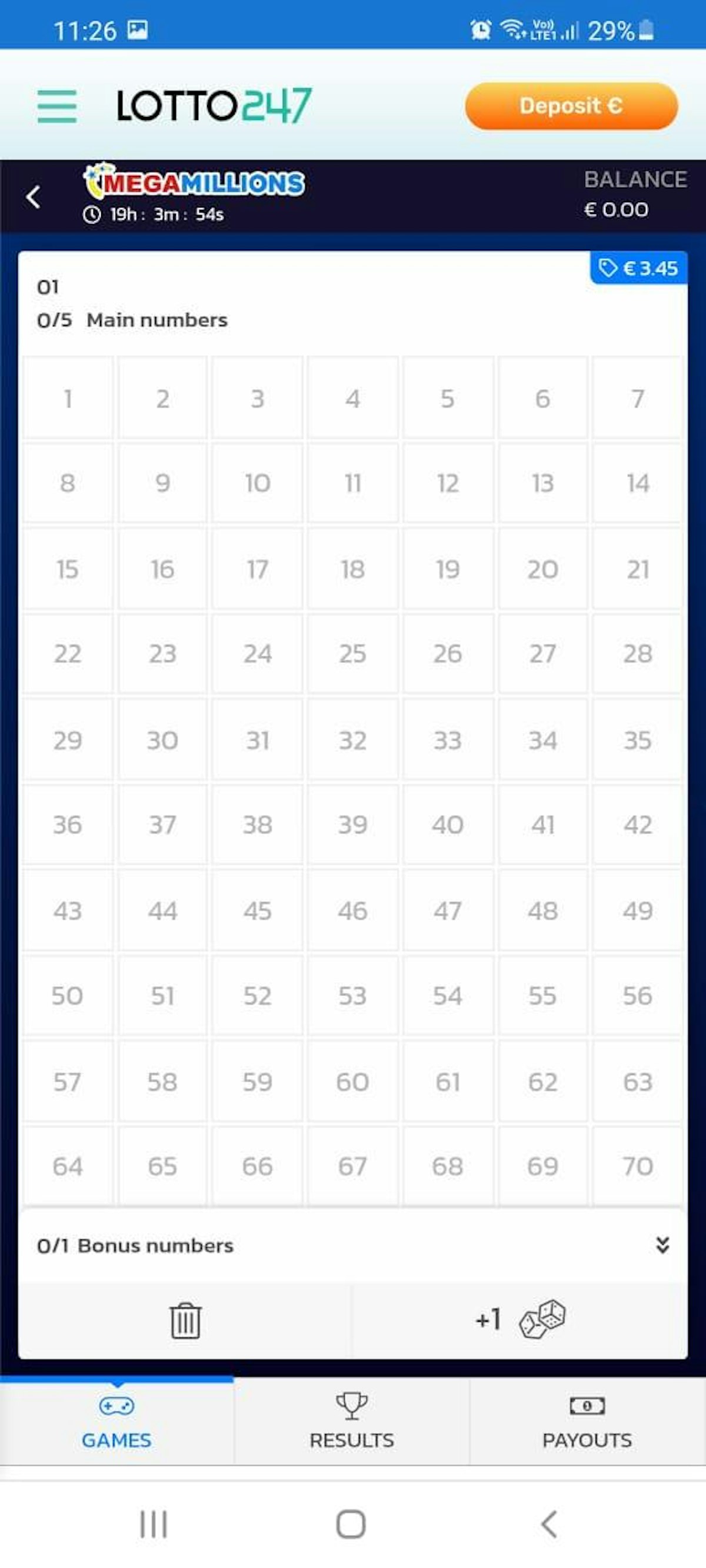Screen dimensions: 706x1568
Task: Pick main number 41
Action: pyautogui.click(x=542, y=825)
